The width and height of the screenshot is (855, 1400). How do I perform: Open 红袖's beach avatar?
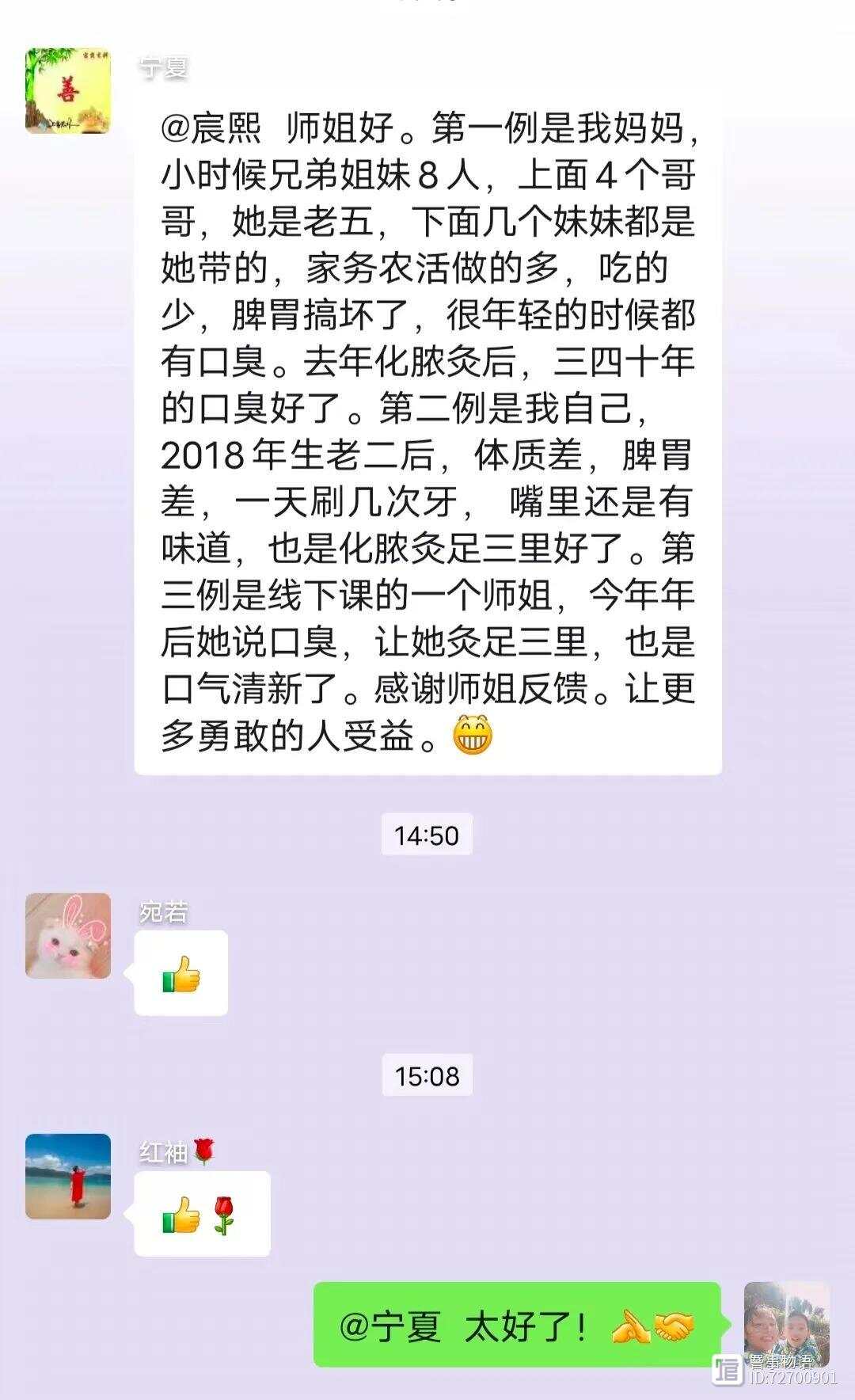[68, 1177]
